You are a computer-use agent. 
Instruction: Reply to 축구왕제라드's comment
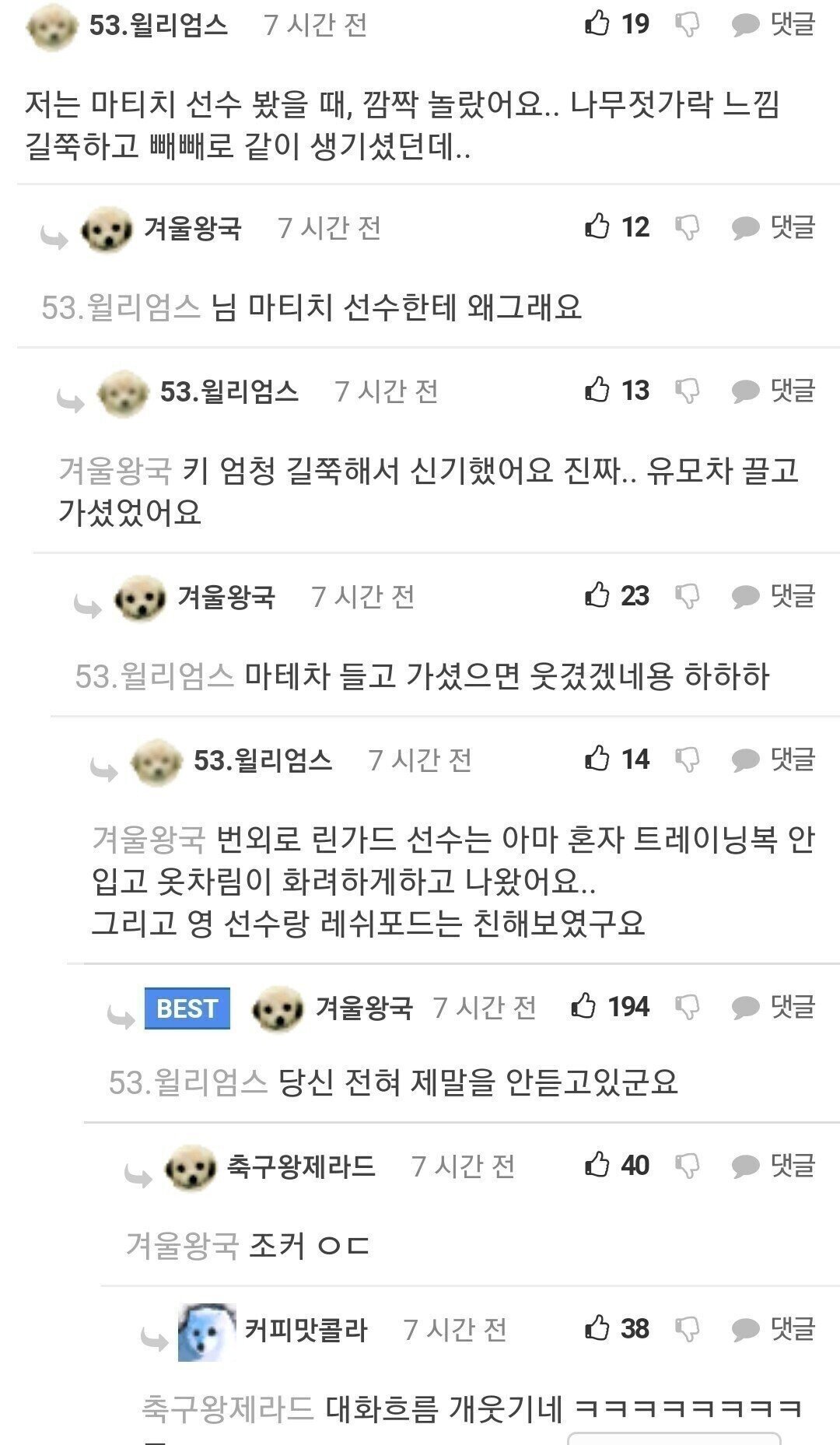click(x=774, y=1166)
